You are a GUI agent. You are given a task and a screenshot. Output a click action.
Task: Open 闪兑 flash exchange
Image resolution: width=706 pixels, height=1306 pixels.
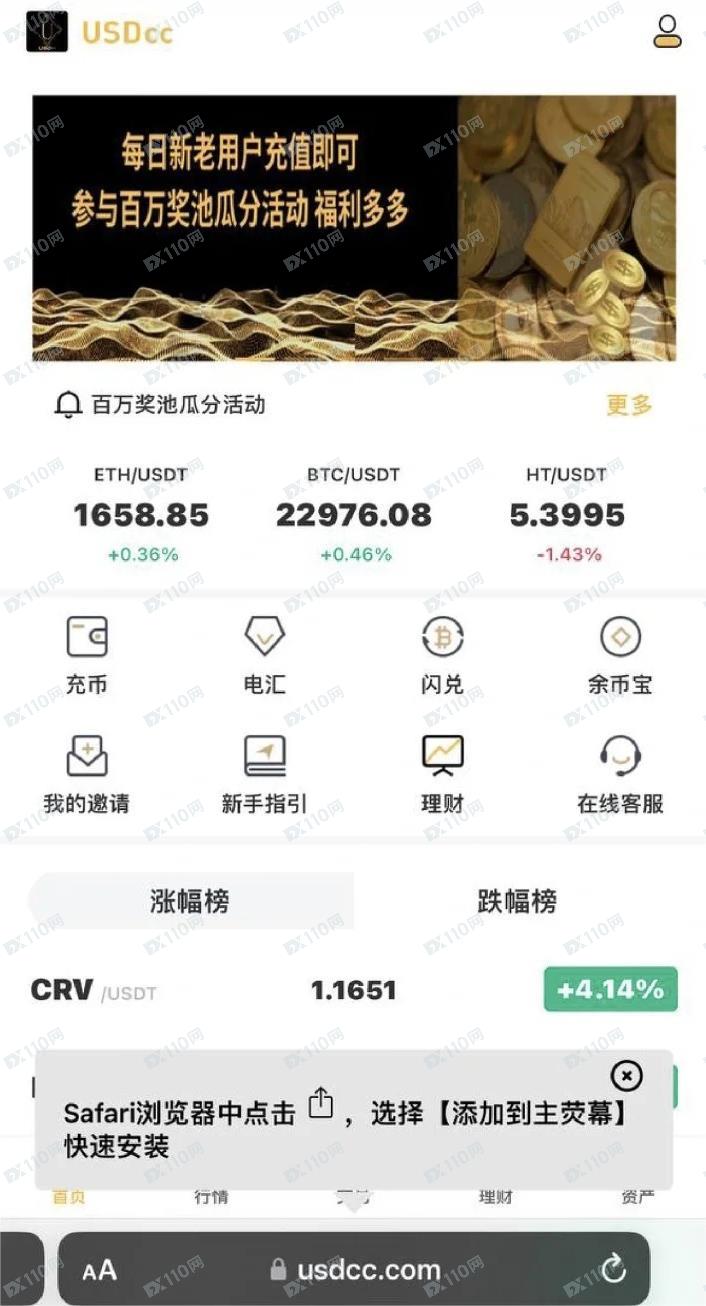(x=442, y=655)
